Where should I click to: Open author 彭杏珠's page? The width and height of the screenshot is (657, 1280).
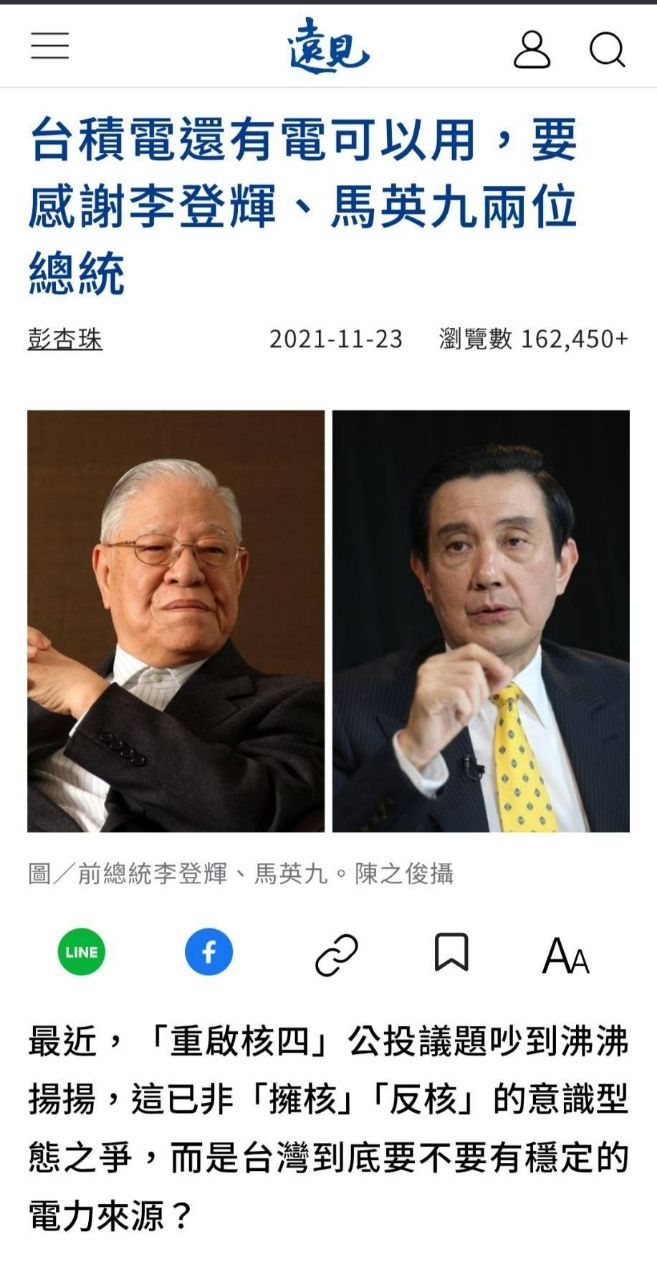[x=65, y=339]
